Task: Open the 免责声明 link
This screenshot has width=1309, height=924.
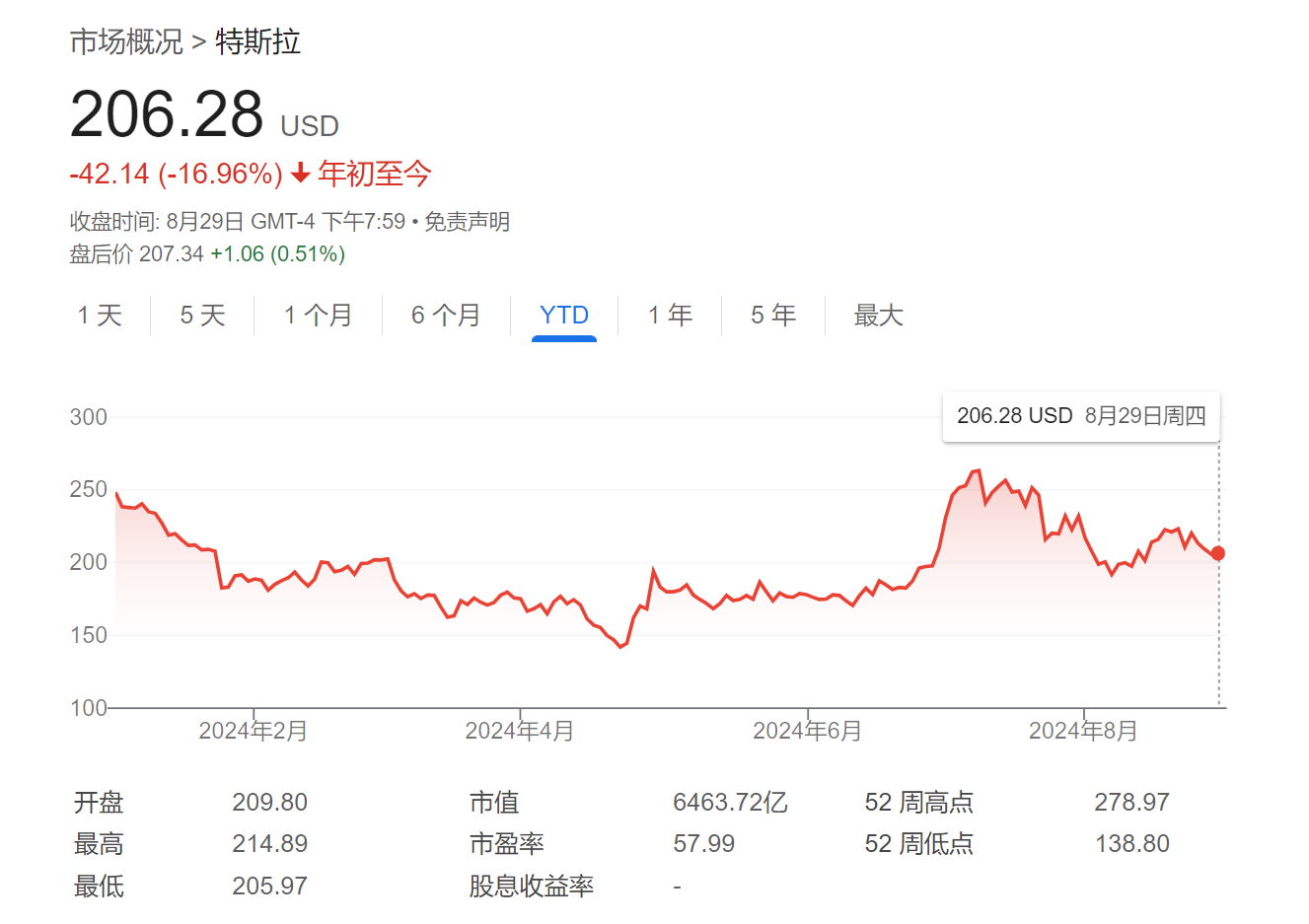Action: coord(467,222)
